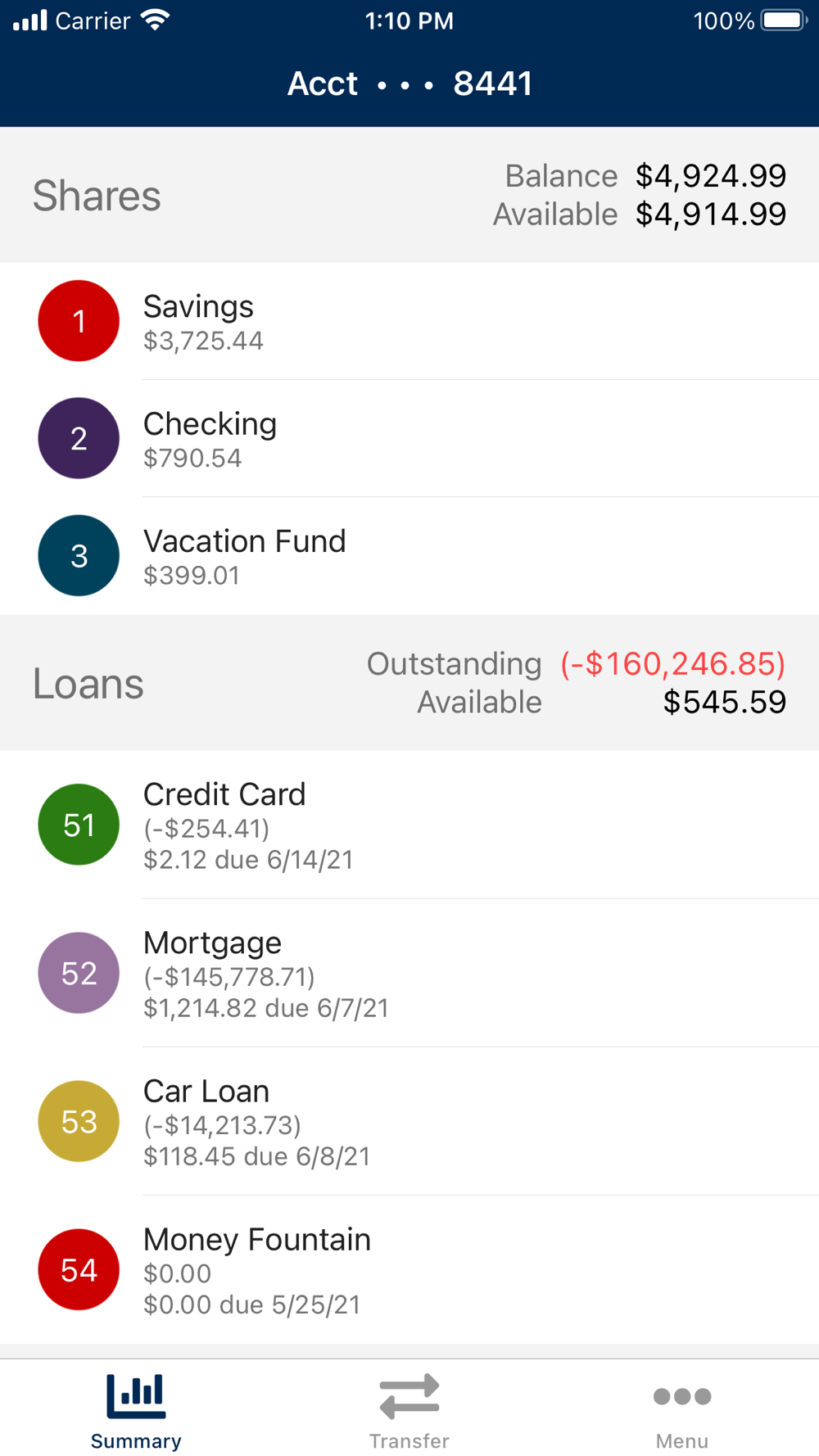Open the Car Loan entry

pos(409,1121)
